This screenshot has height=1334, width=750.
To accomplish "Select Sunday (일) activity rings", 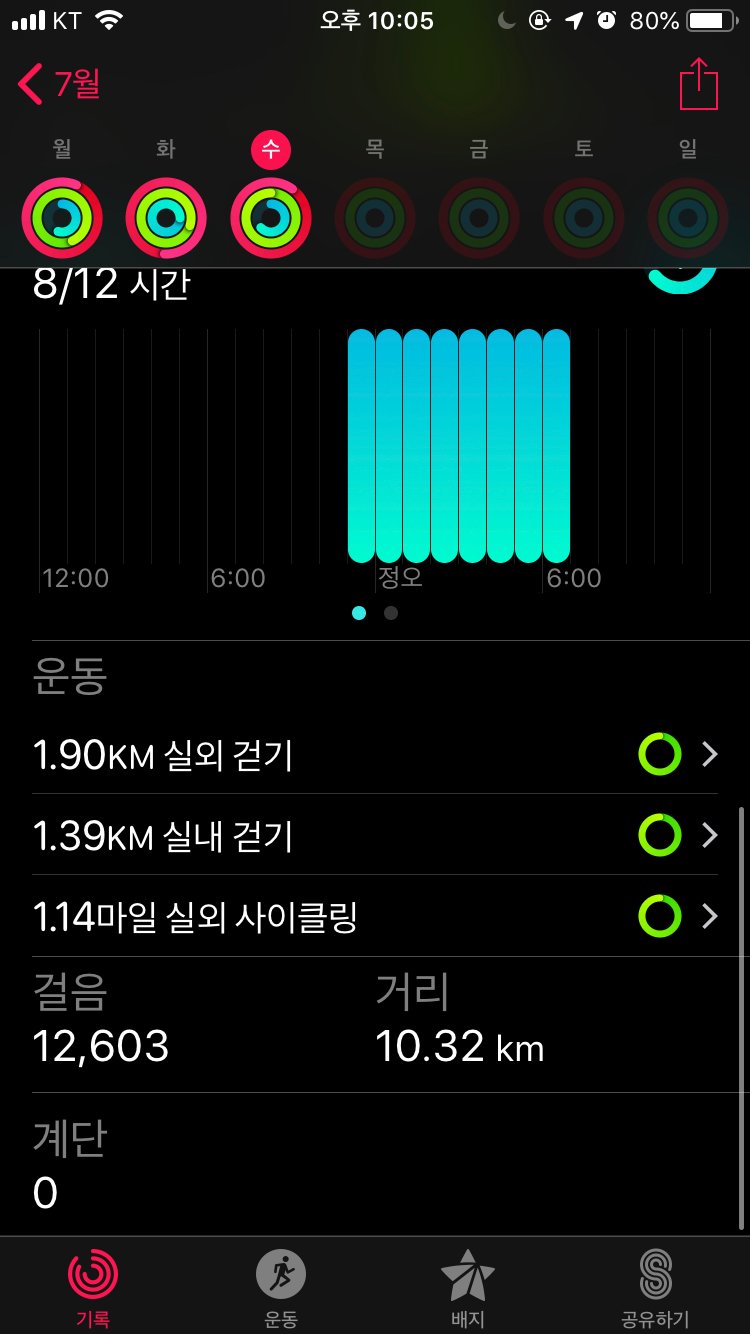I will tap(688, 217).
